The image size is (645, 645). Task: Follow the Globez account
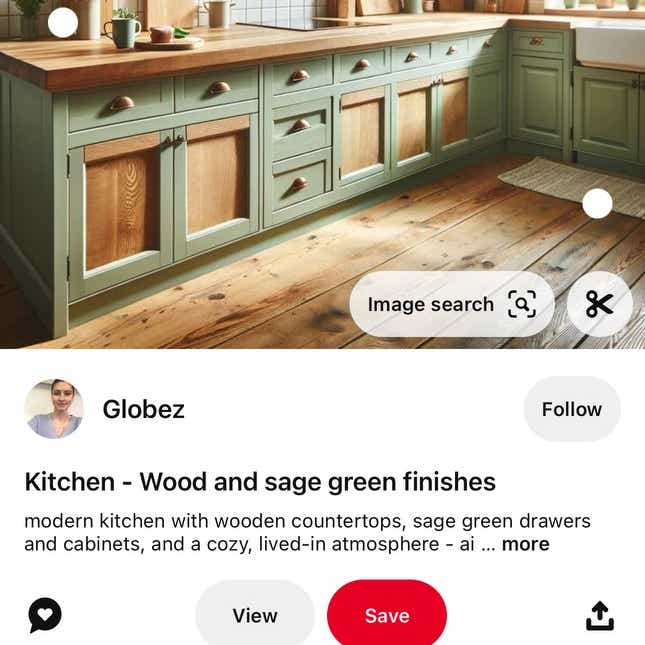click(571, 409)
